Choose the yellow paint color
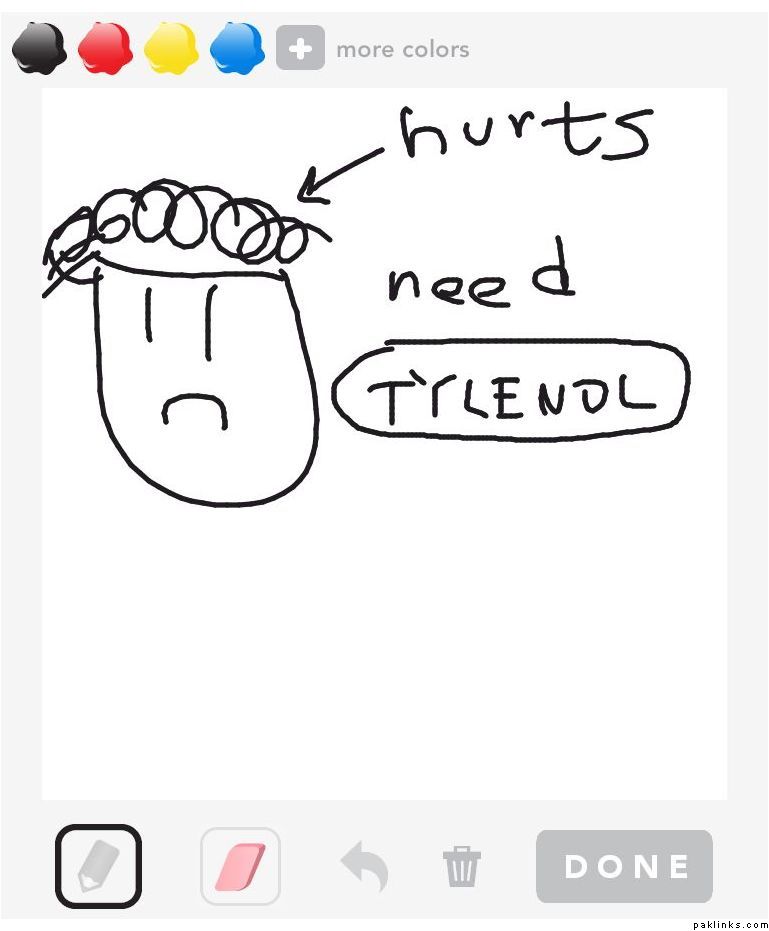Screen dimensions: 769x931 click(x=171, y=48)
